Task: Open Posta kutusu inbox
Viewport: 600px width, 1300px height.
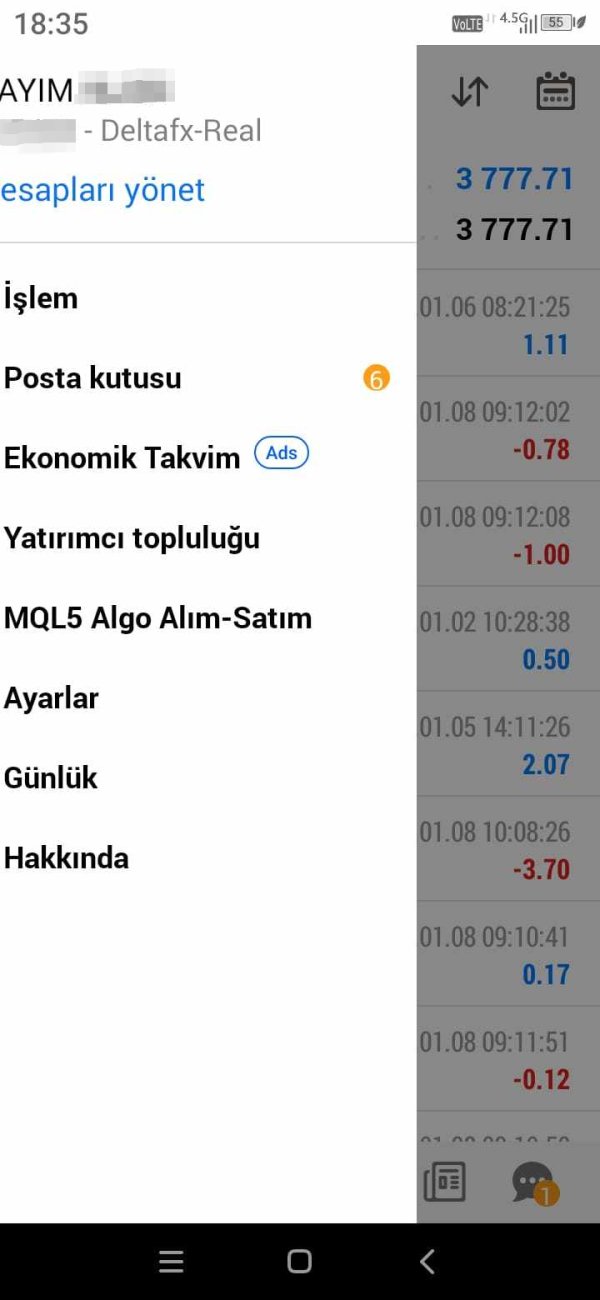Action: [x=93, y=378]
